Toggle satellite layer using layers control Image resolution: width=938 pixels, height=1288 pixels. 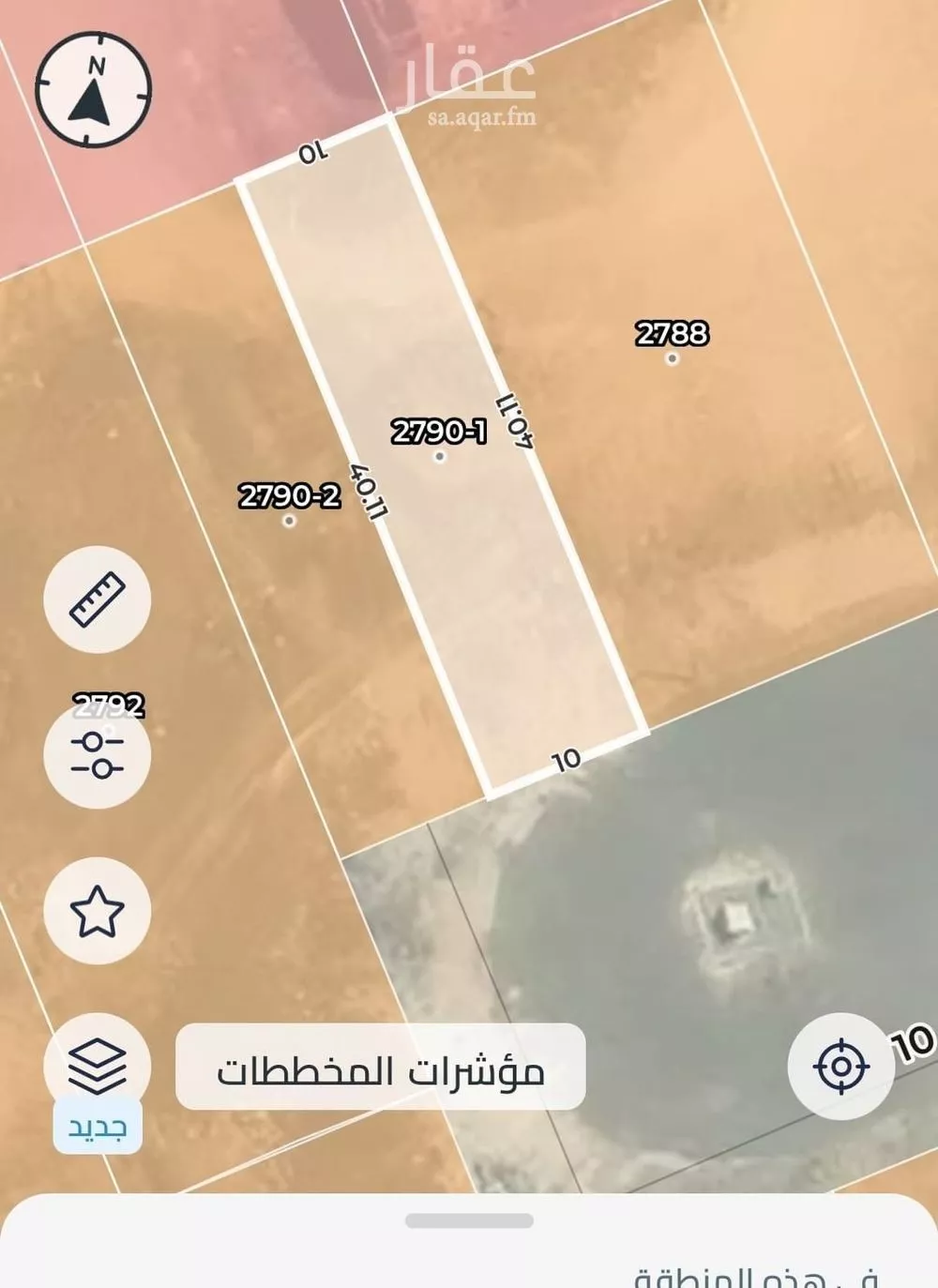click(97, 1065)
